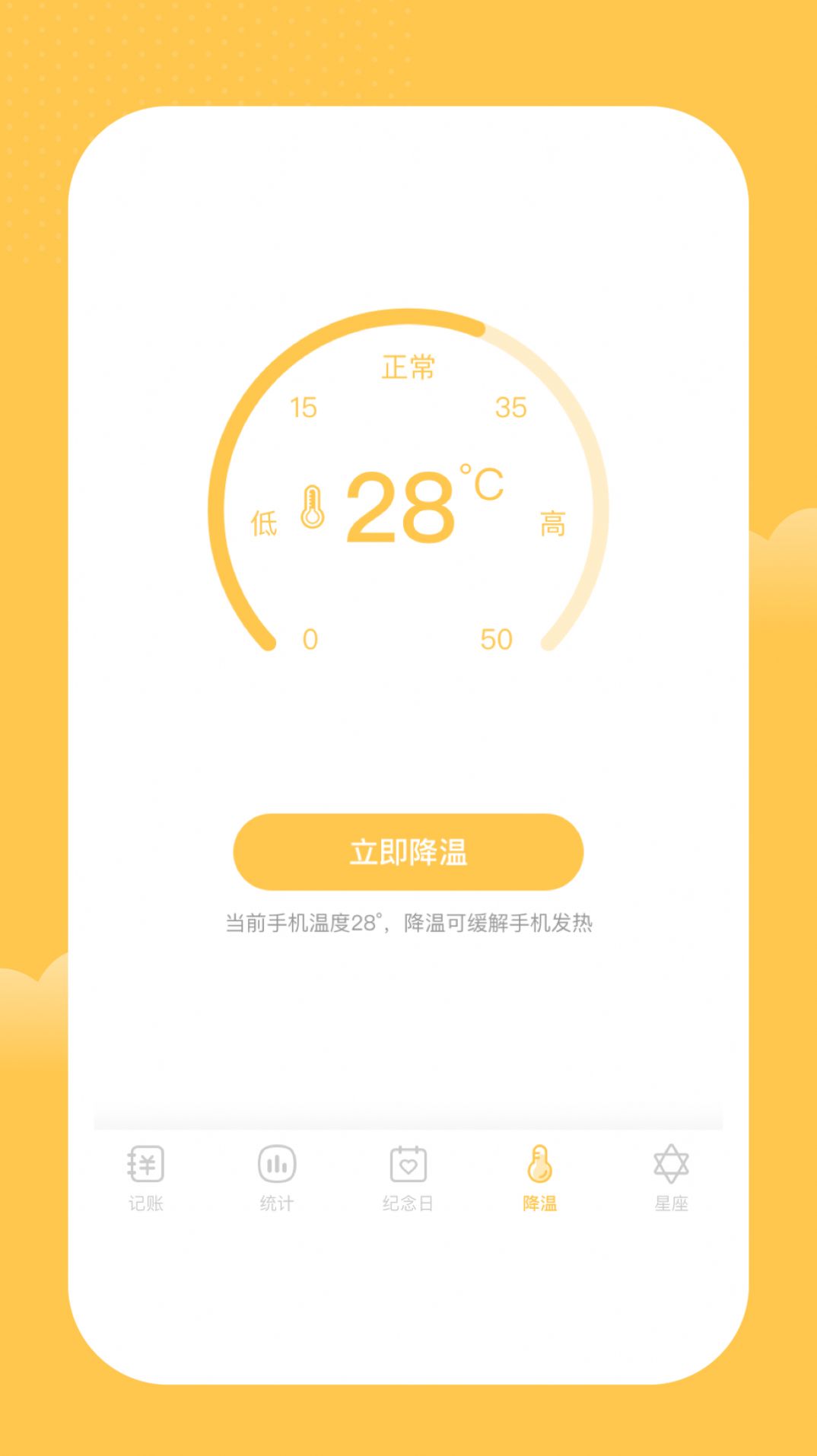This screenshot has width=817, height=1456.
Task: Open the 统计 statistics bar-chart icon
Action: [x=277, y=1163]
